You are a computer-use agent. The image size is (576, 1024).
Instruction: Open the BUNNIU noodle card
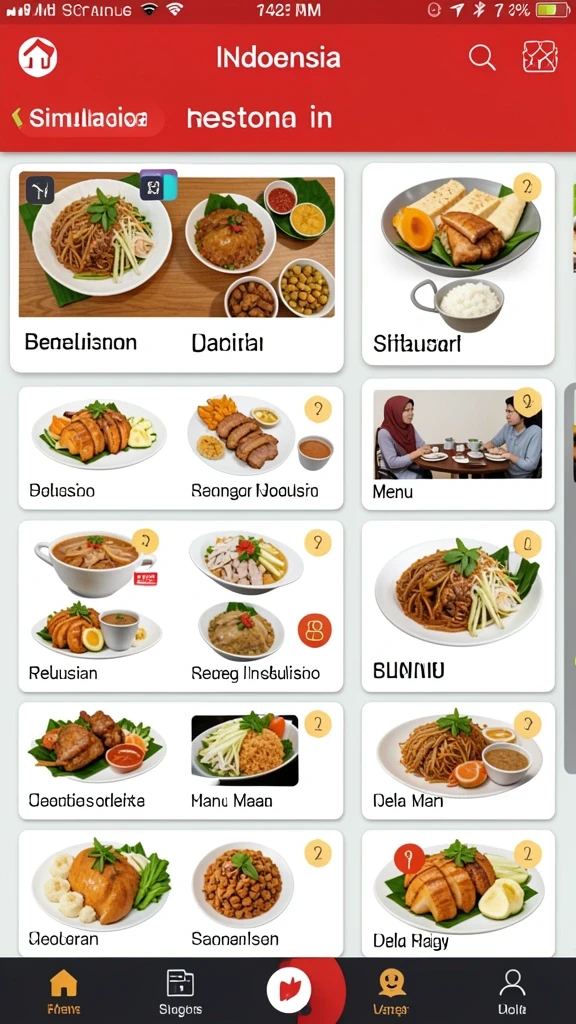[458, 605]
